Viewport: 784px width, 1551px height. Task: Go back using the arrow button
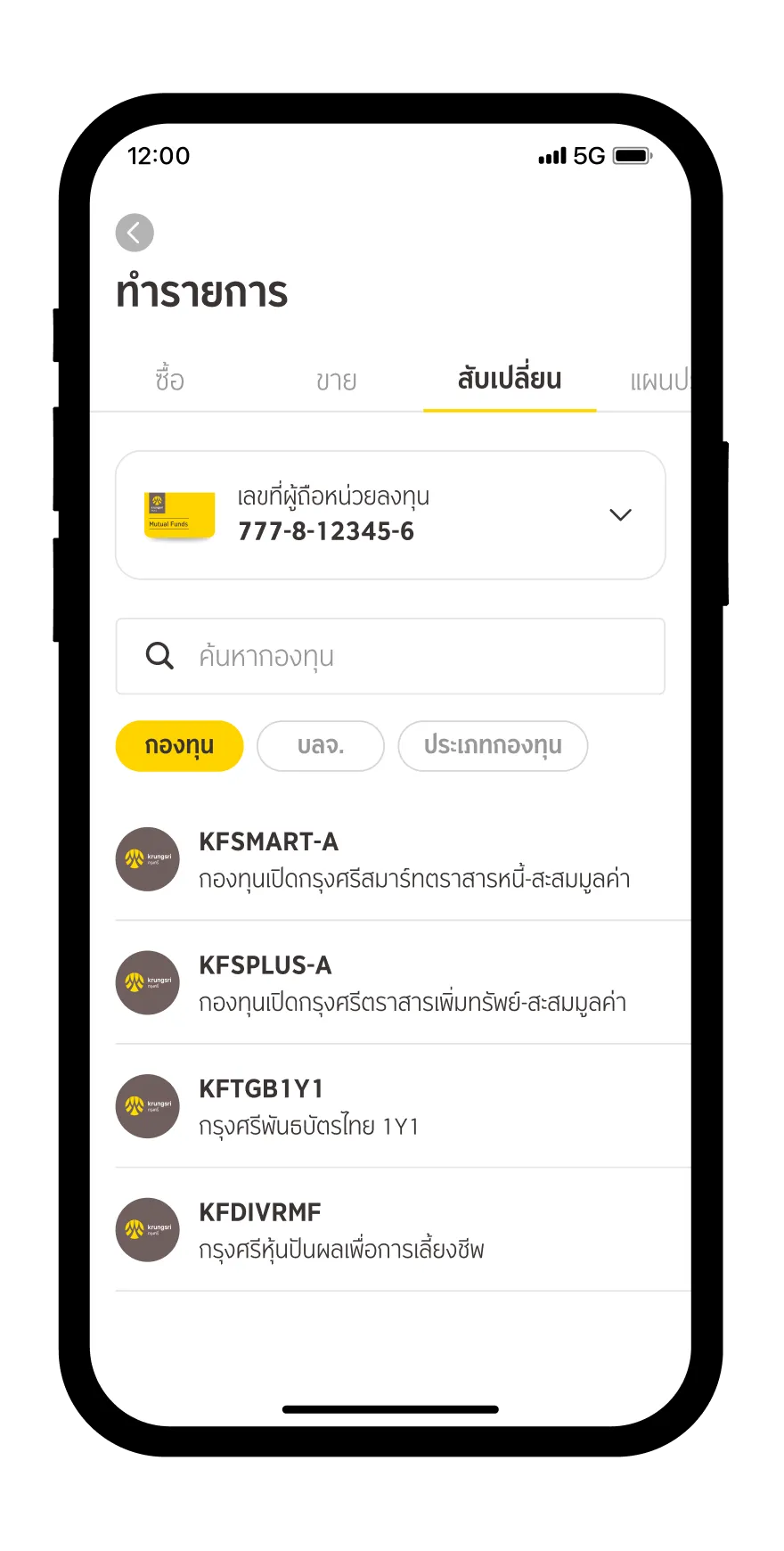[x=135, y=234]
